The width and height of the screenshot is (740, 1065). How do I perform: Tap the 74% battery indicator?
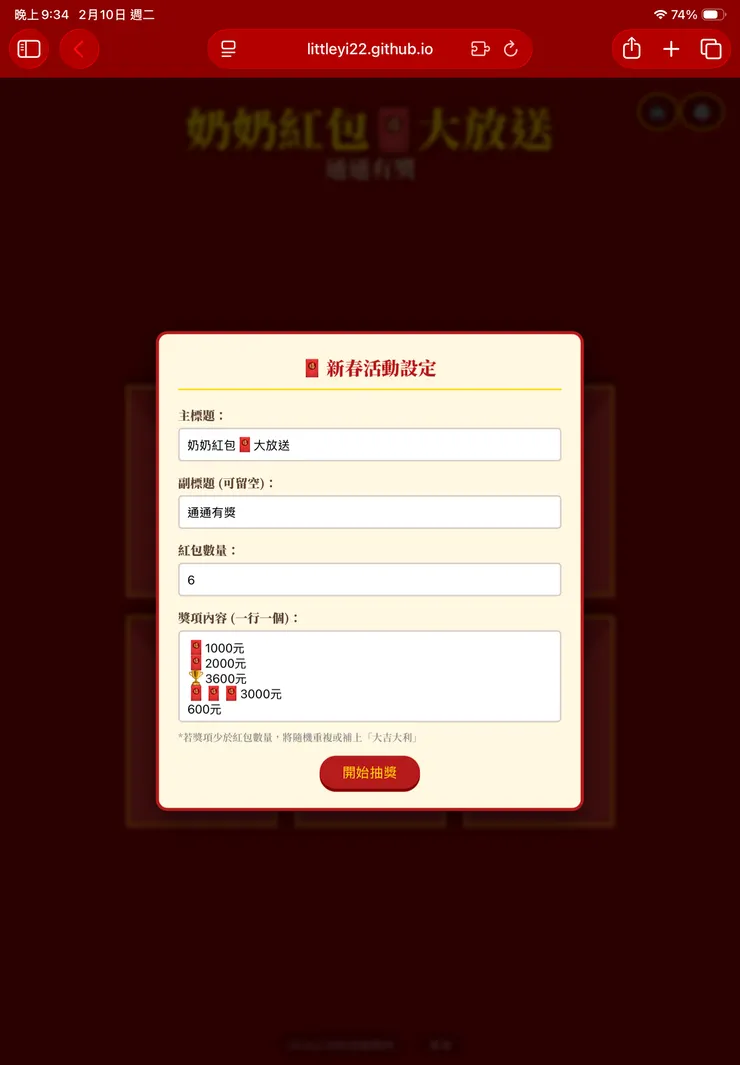click(x=690, y=14)
